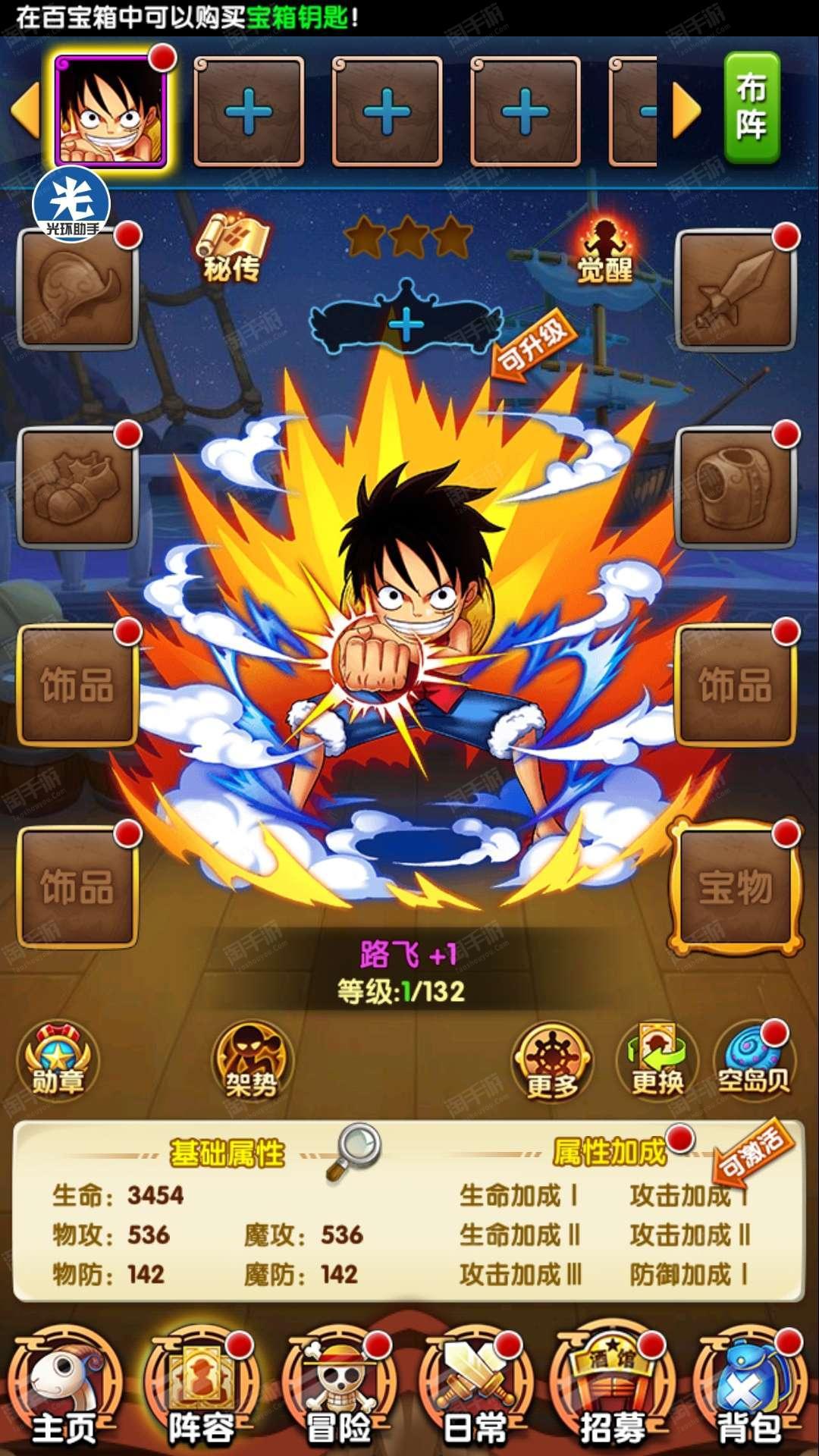The width and height of the screenshot is (819, 1456).
Task: Open the 宝物 treasure slot
Action: [734, 886]
